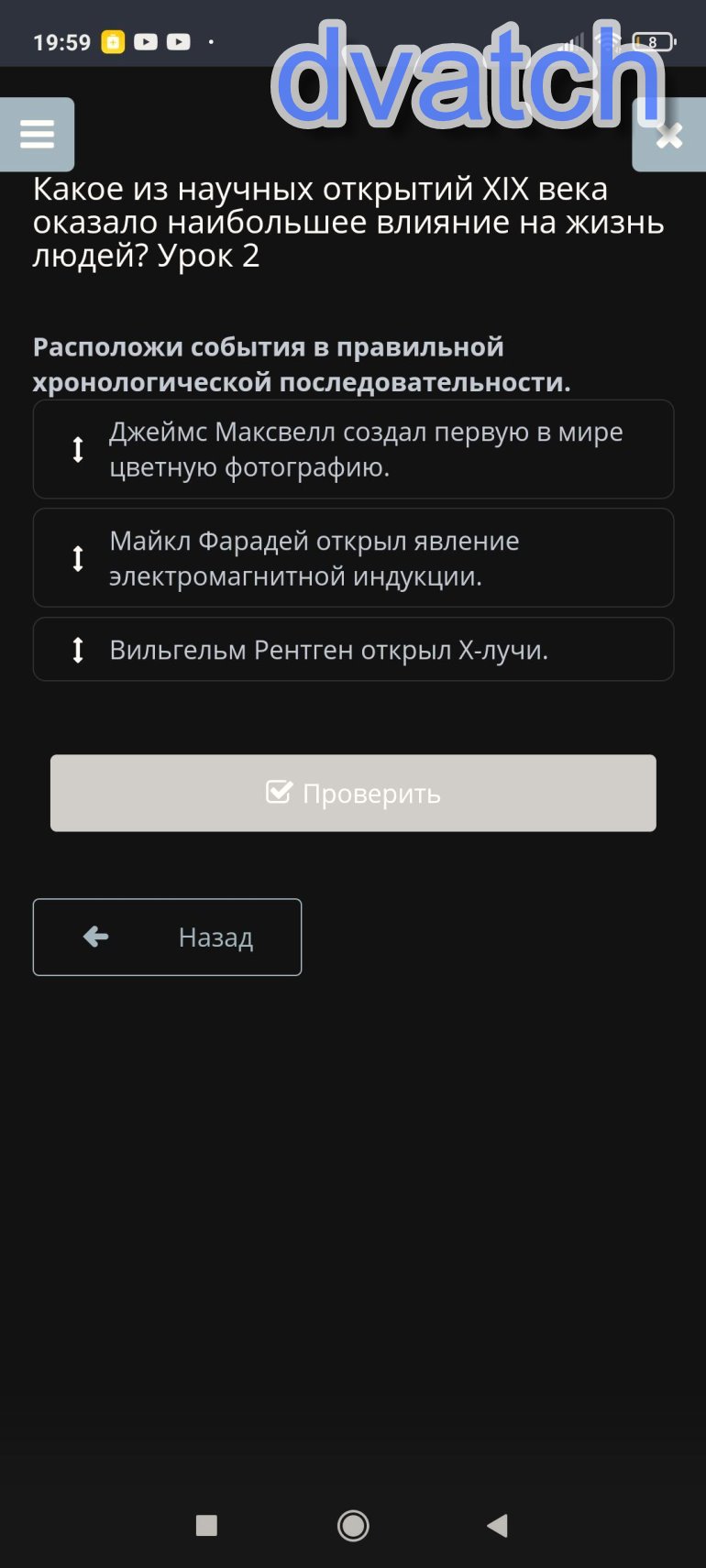Select the Michael Faraday electromagnetic induction item
Image resolution: width=706 pixels, height=1568 pixels.
[353, 558]
